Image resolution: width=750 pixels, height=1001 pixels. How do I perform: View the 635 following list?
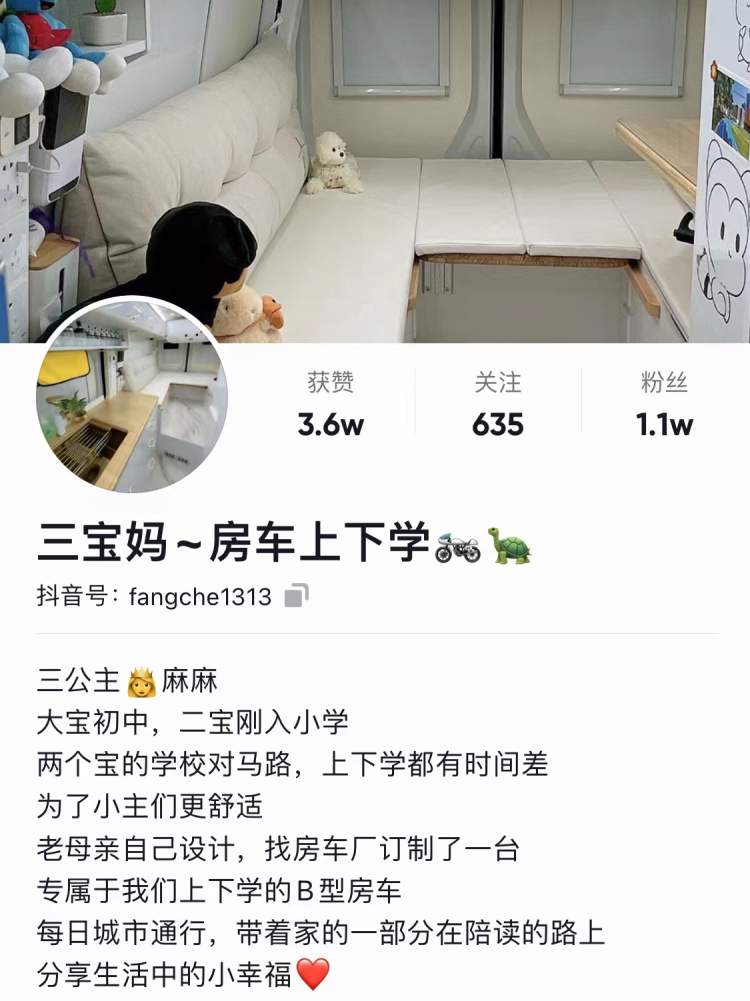click(497, 406)
